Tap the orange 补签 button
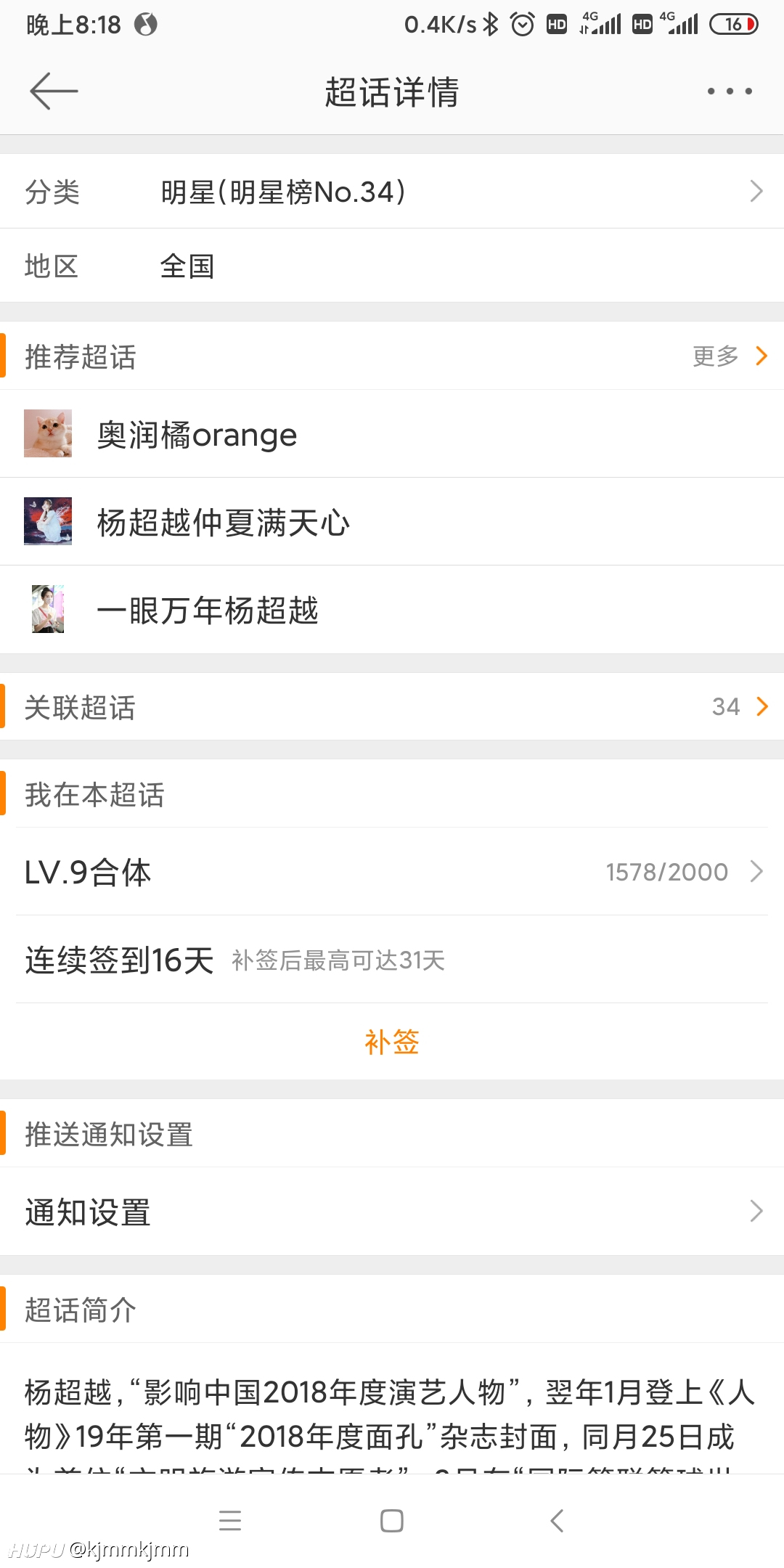This screenshot has width=784, height=1568. (x=392, y=1042)
